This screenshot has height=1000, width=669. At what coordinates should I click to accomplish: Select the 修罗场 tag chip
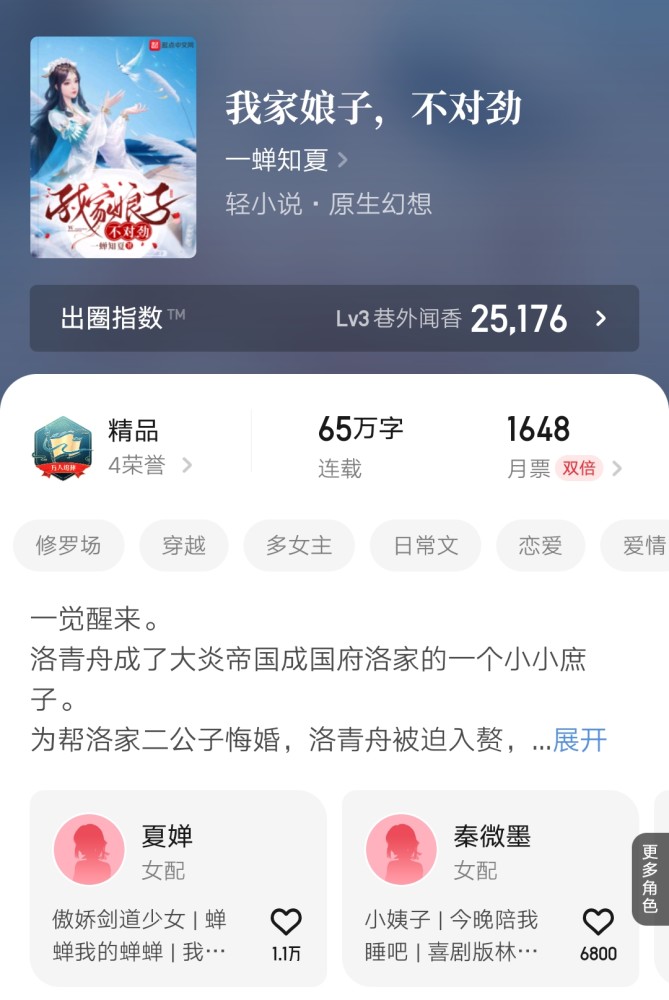coord(69,546)
